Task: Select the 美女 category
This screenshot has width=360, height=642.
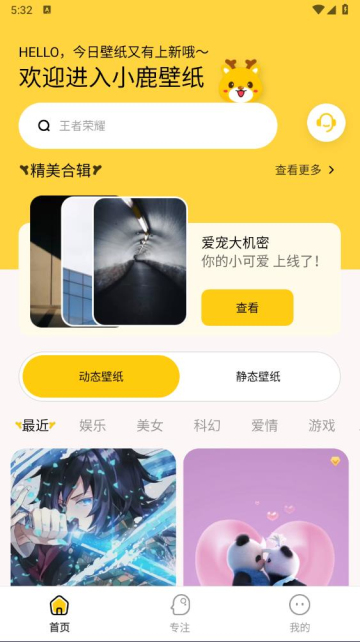Action: [150, 426]
